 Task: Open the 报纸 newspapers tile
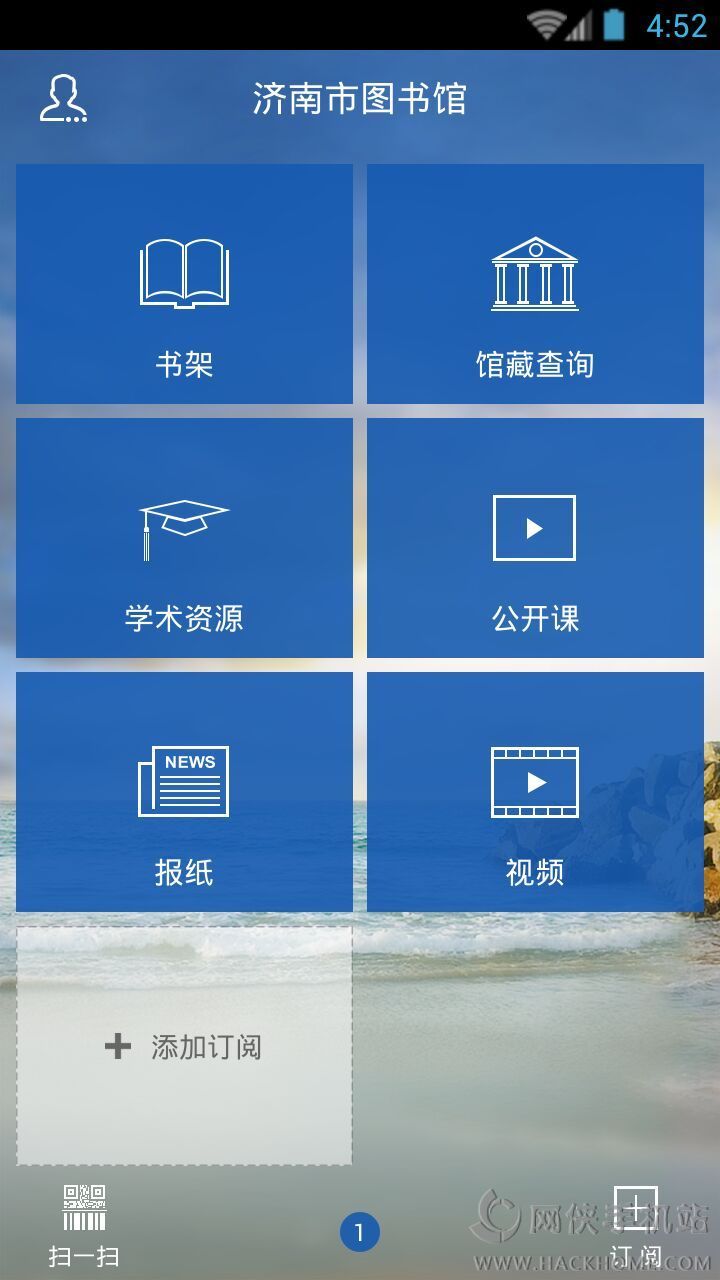[184, 792]
